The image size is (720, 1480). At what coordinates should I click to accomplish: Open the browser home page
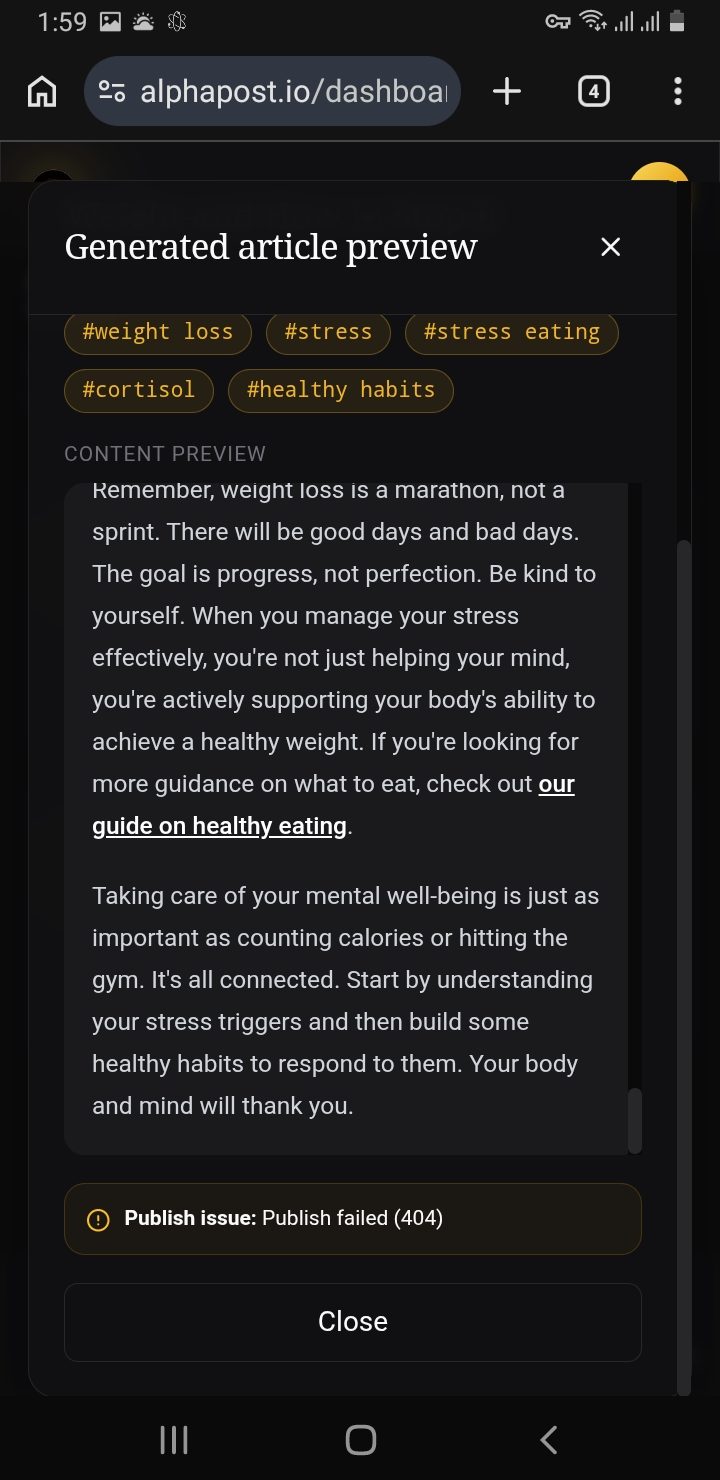tap(42, 92)
